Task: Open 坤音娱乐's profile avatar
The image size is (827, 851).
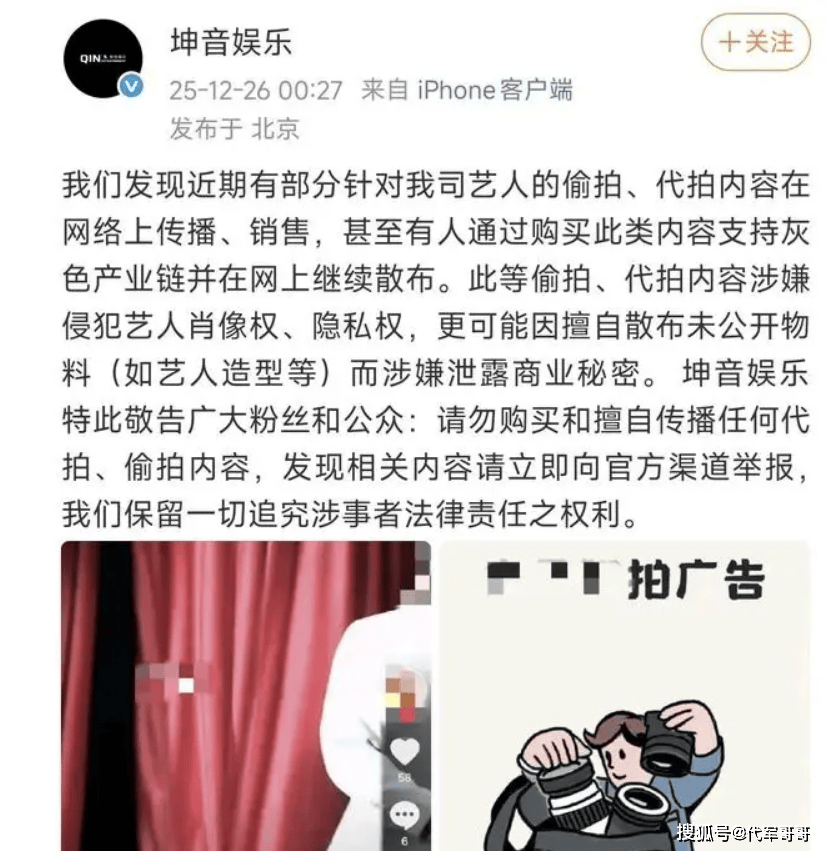Action: click(101, 59)
